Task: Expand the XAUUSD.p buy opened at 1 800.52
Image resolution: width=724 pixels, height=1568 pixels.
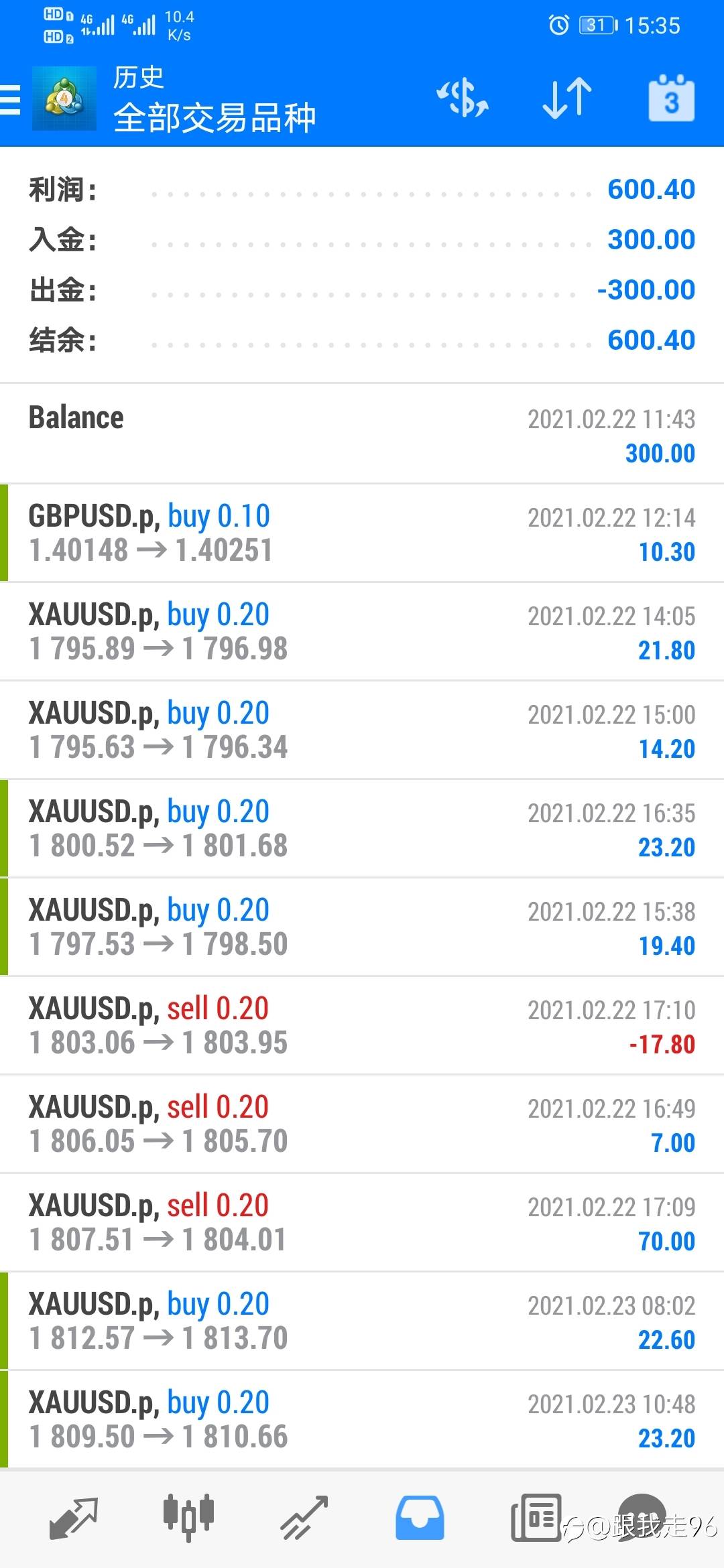Action: pos(362,829)
